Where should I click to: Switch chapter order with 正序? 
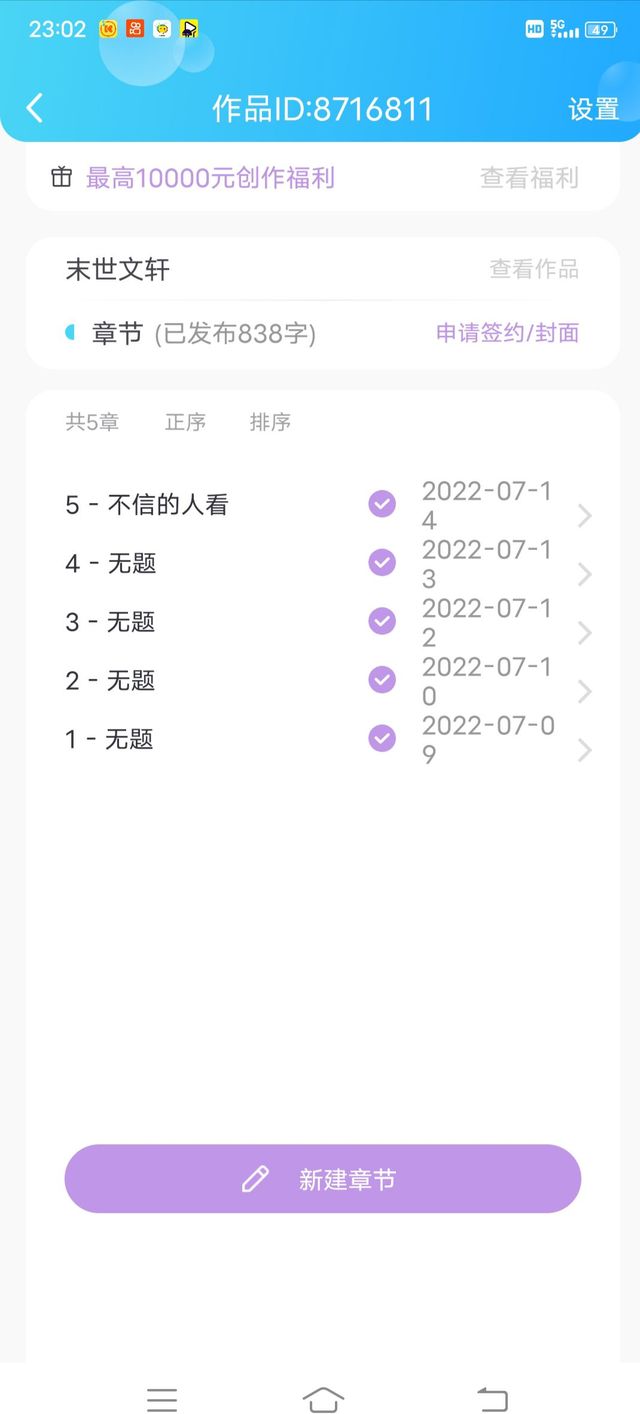[185, 422]
